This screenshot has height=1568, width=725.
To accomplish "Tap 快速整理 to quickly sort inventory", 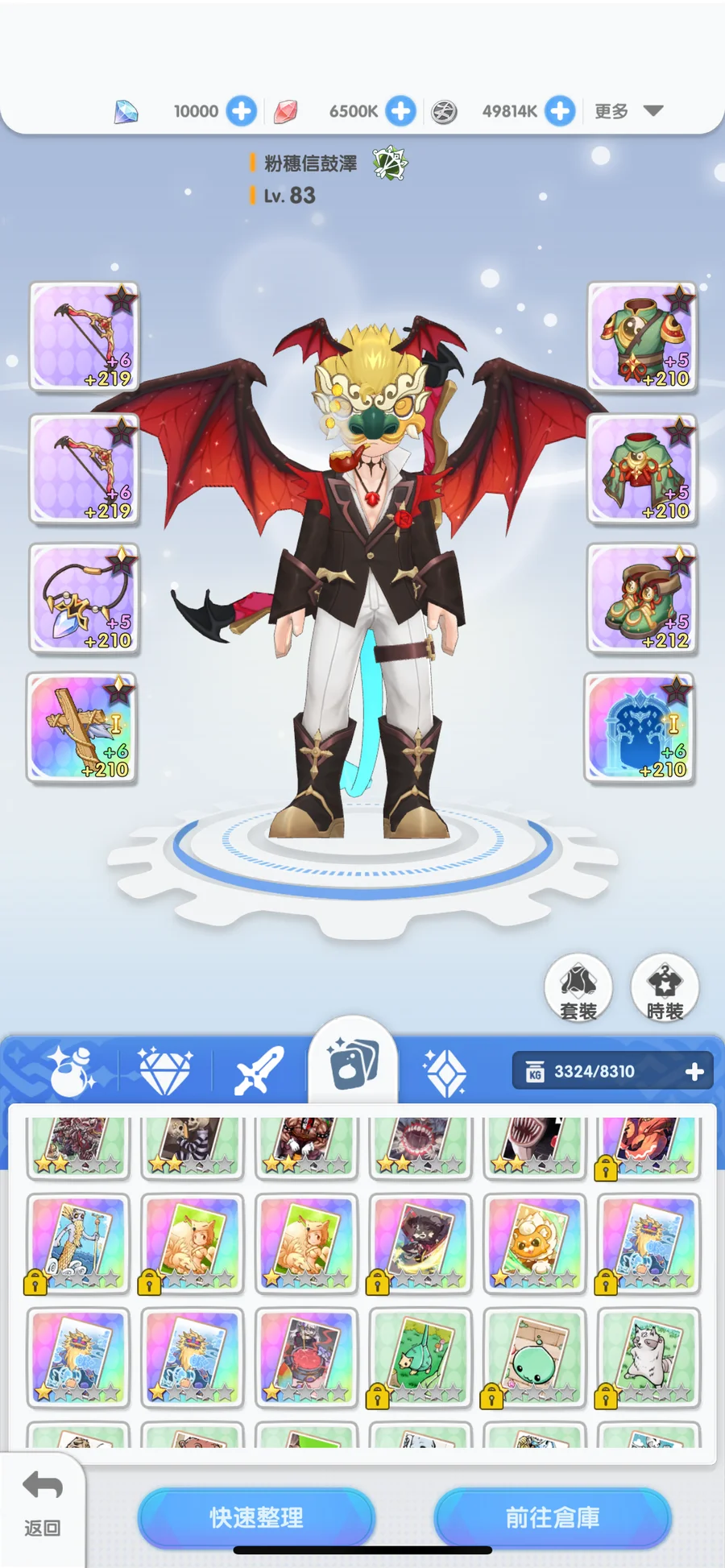I will pos(256,1518).
